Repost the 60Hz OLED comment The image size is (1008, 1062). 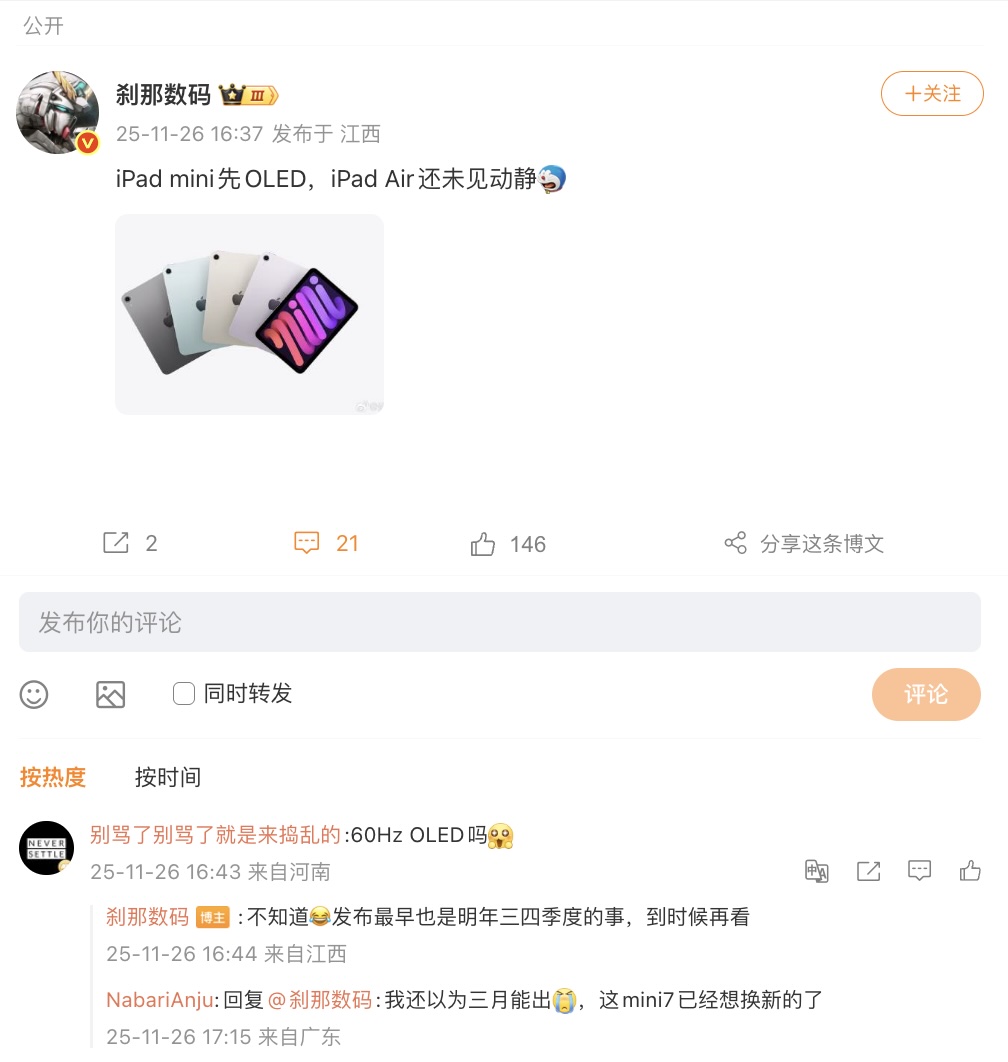(x=868, y=871)
